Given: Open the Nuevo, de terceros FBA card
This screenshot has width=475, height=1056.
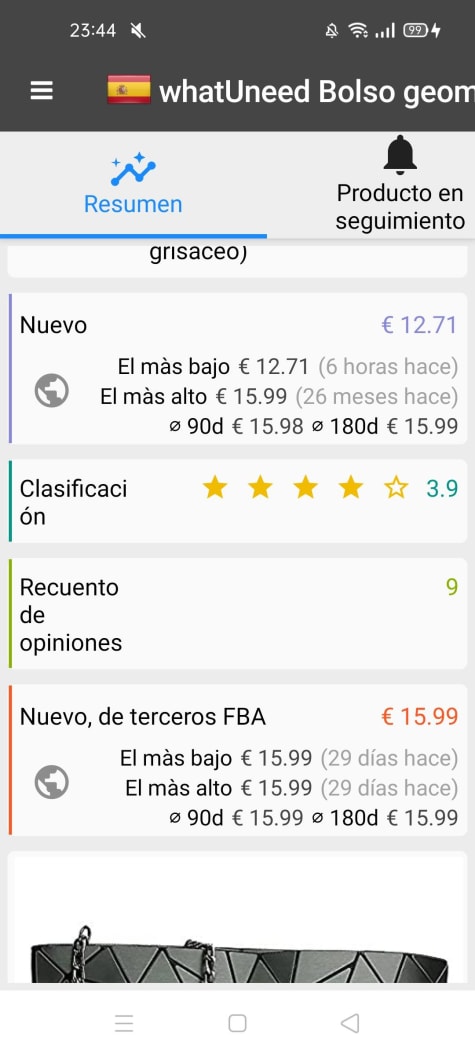Looking at the screenshot, I should [x=238, y=760].
